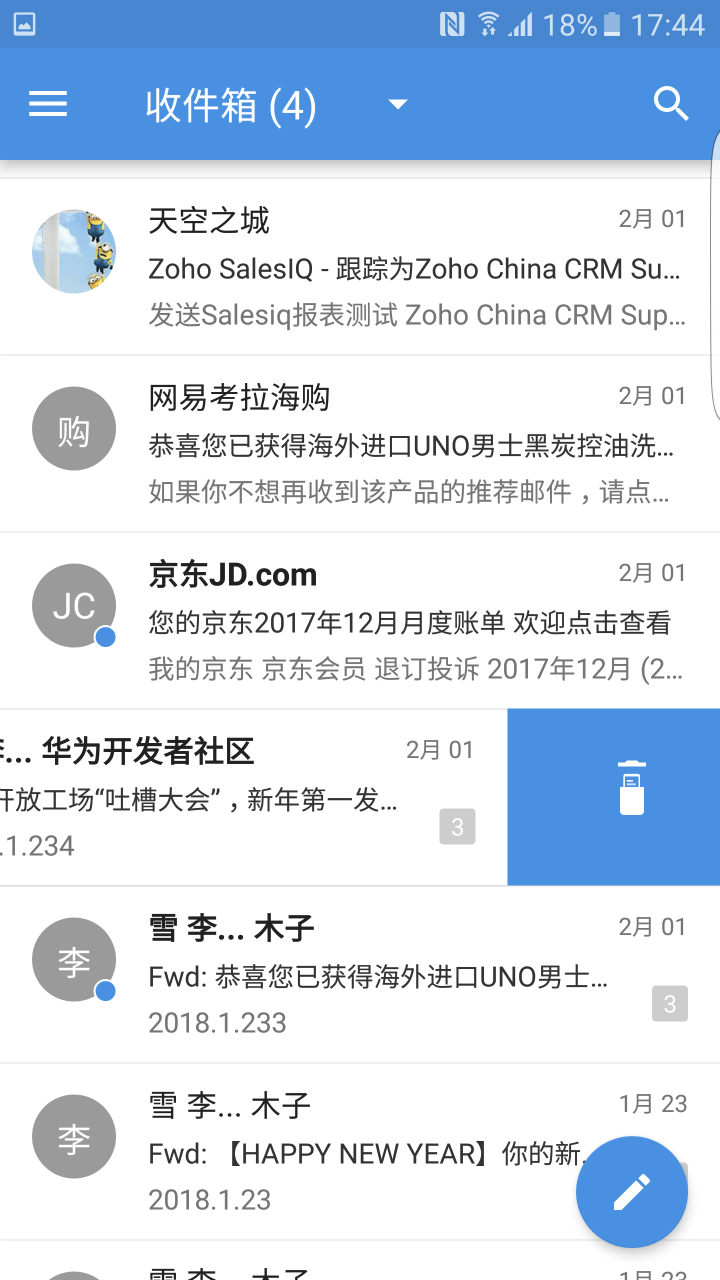The image size is (720, 1280).
Task: Tap the 李 avatar on 雪 李... 木子 email
Action: [74, 959]
